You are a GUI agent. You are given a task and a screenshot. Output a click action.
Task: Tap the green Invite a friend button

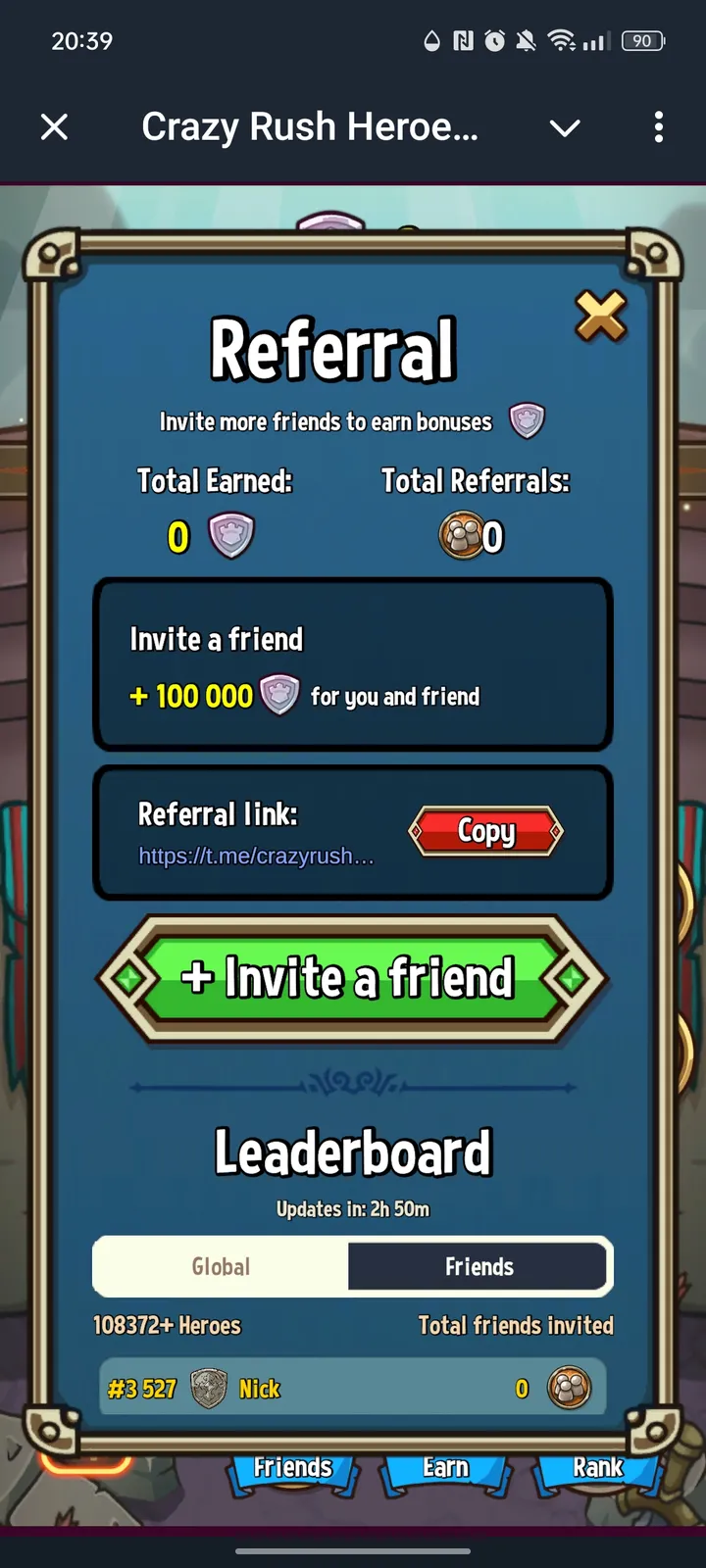[x=353, y=979]
